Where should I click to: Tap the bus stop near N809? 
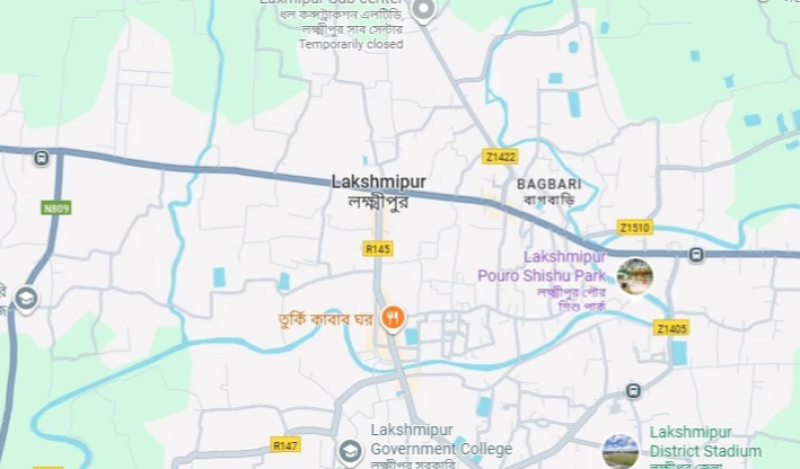click(x=41, y=158)
